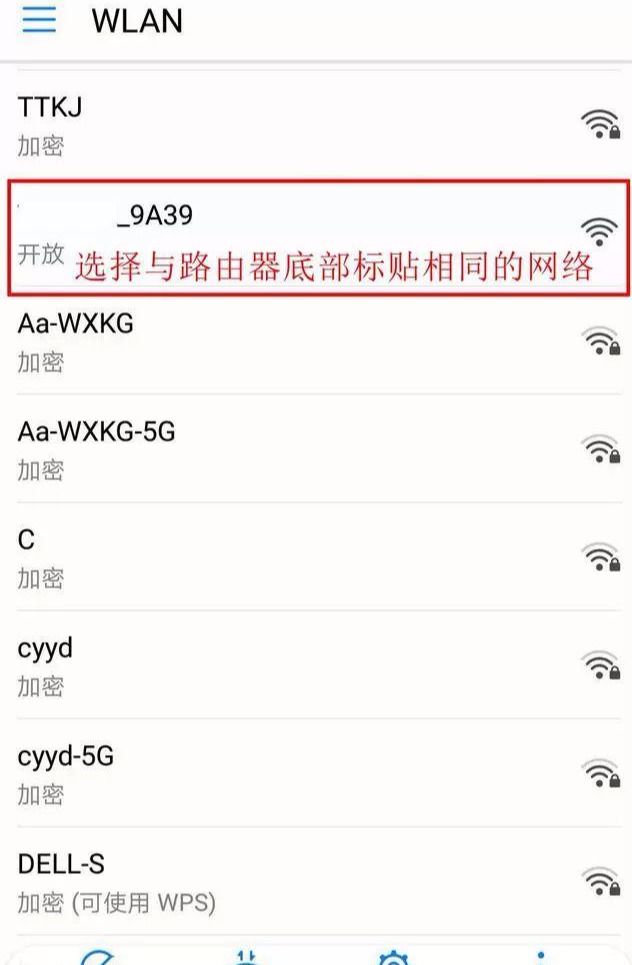Open the hamburger drawer menu
The image size is (632, 965).
[39, 21]
